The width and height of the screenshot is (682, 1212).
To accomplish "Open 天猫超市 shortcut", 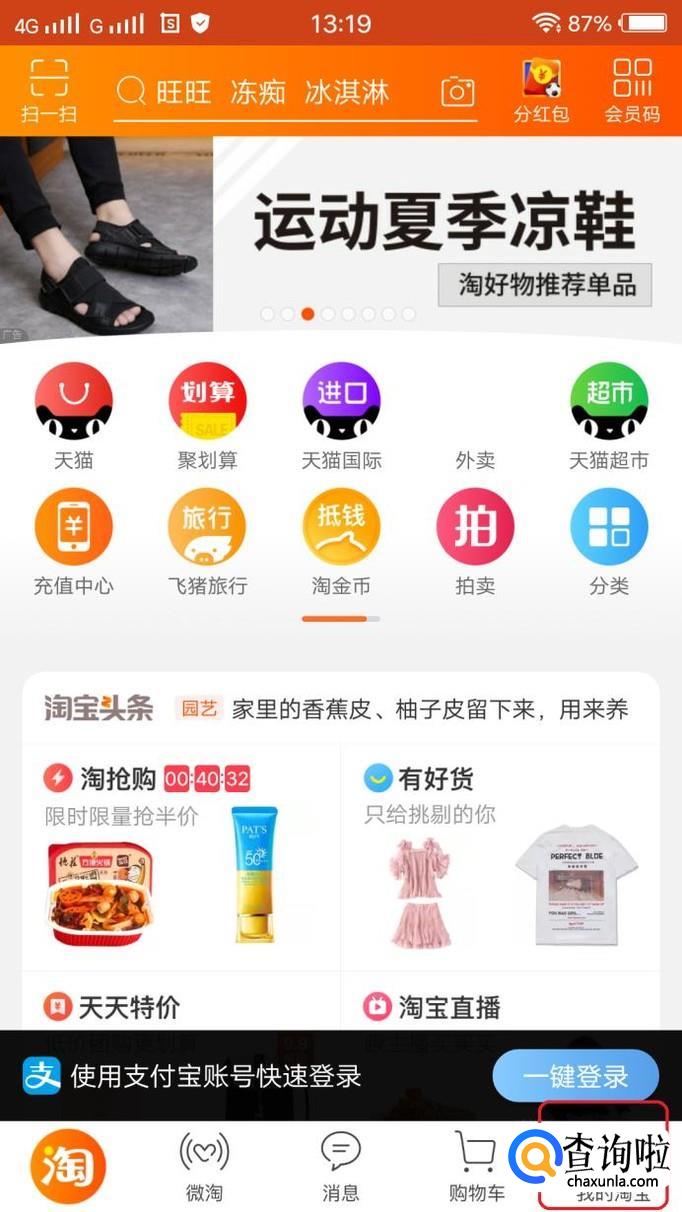I will pyautogui.click(x=609, y=416).
